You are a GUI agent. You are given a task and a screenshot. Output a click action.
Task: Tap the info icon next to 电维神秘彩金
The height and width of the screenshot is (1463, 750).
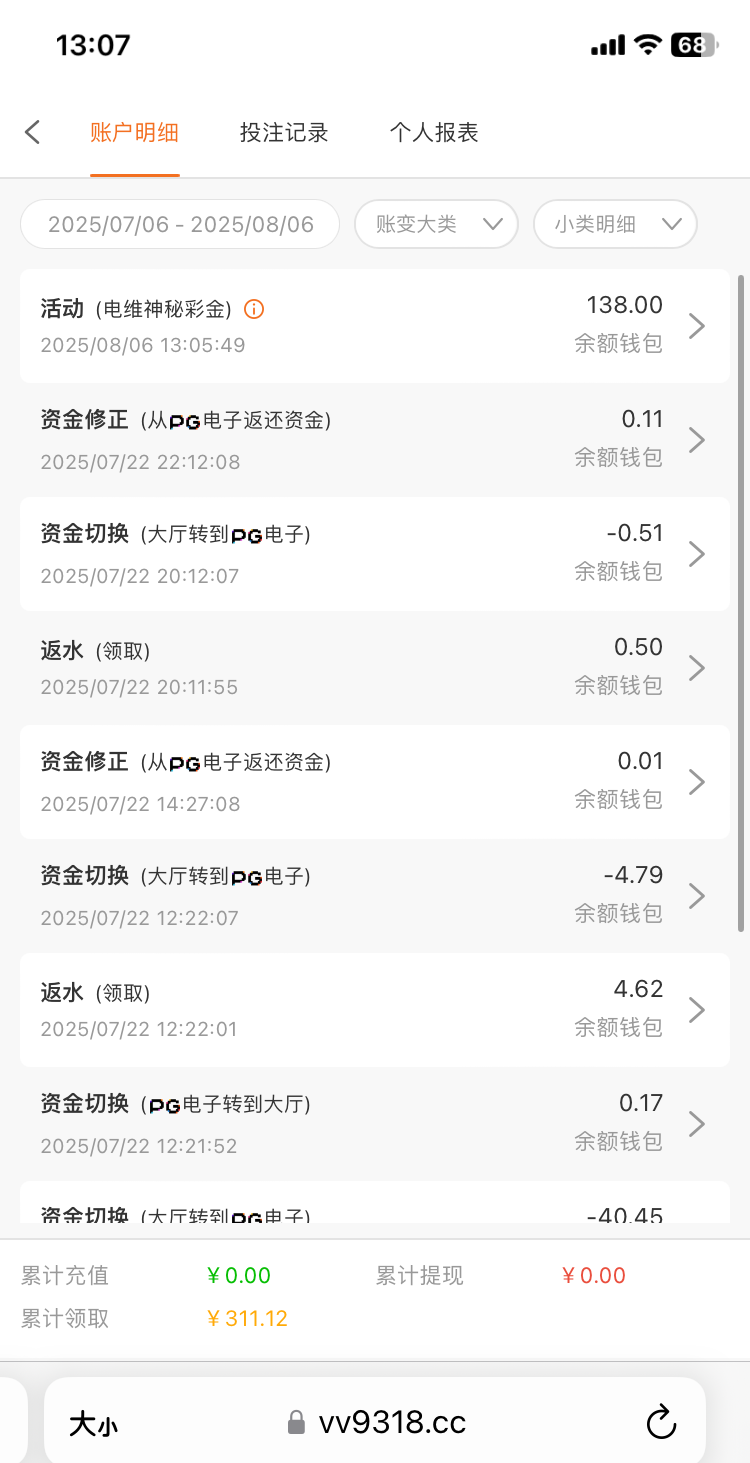254,309
